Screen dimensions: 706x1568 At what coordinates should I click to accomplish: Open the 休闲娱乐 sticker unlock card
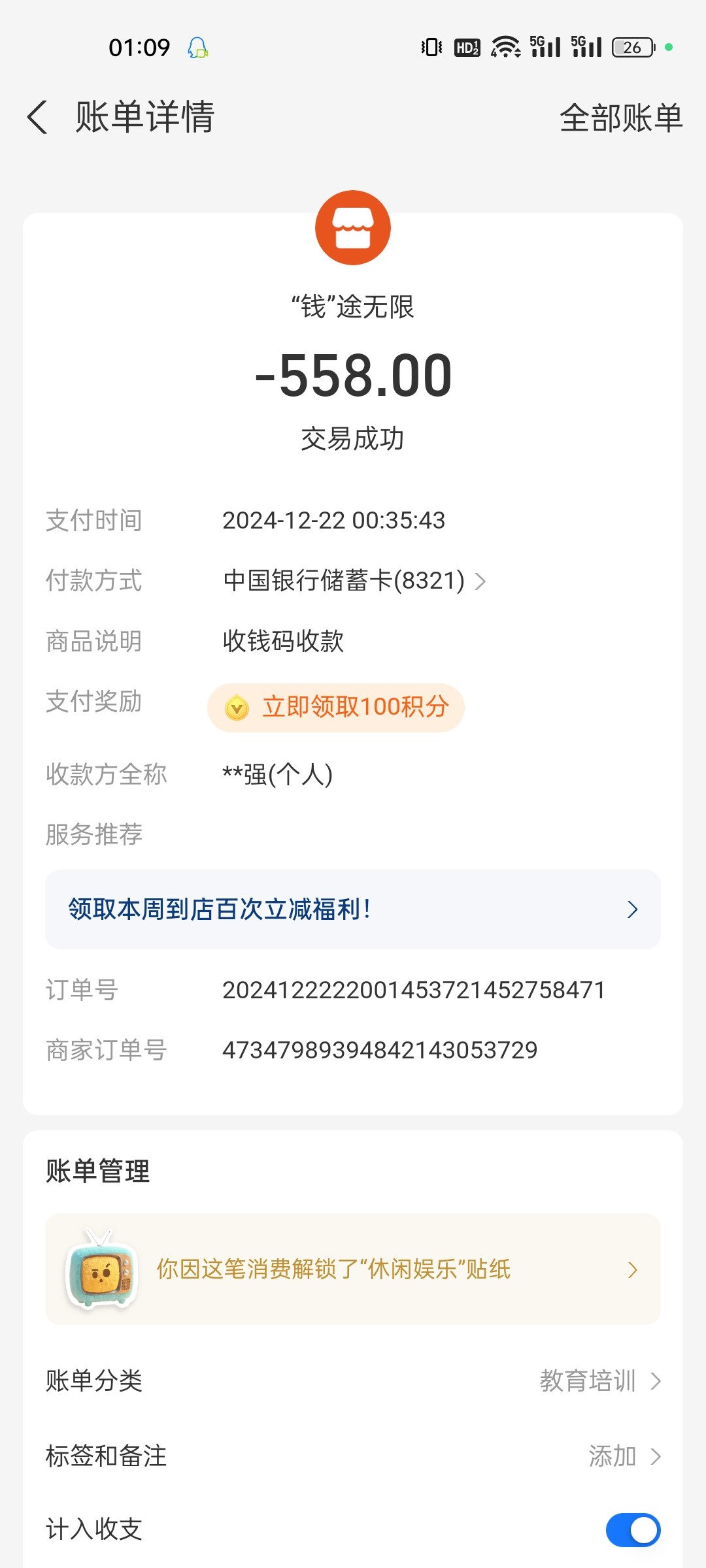point(353,1269)
